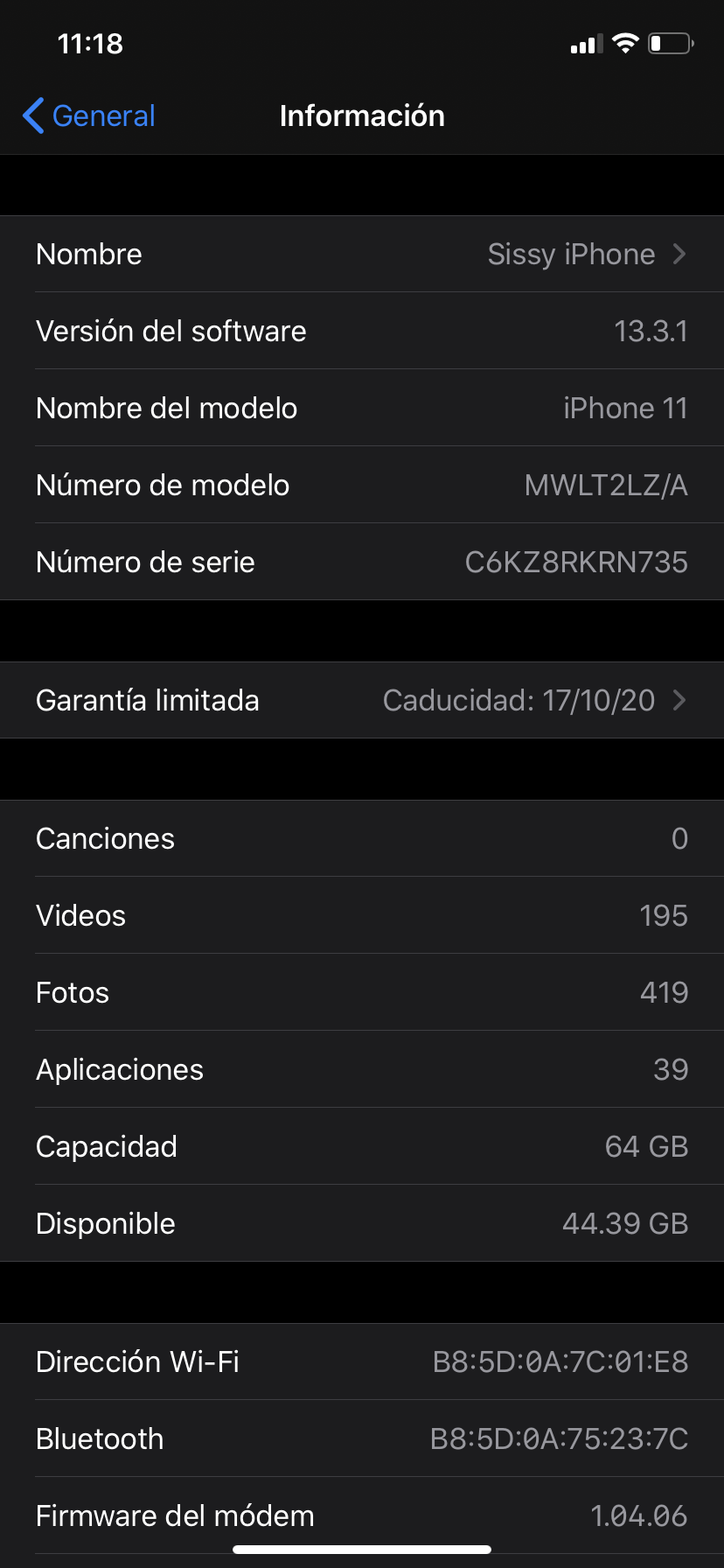Open Garantía limitada coverage details
The width and height of the screenshot is (724, 1568).
tap(362, 700)
